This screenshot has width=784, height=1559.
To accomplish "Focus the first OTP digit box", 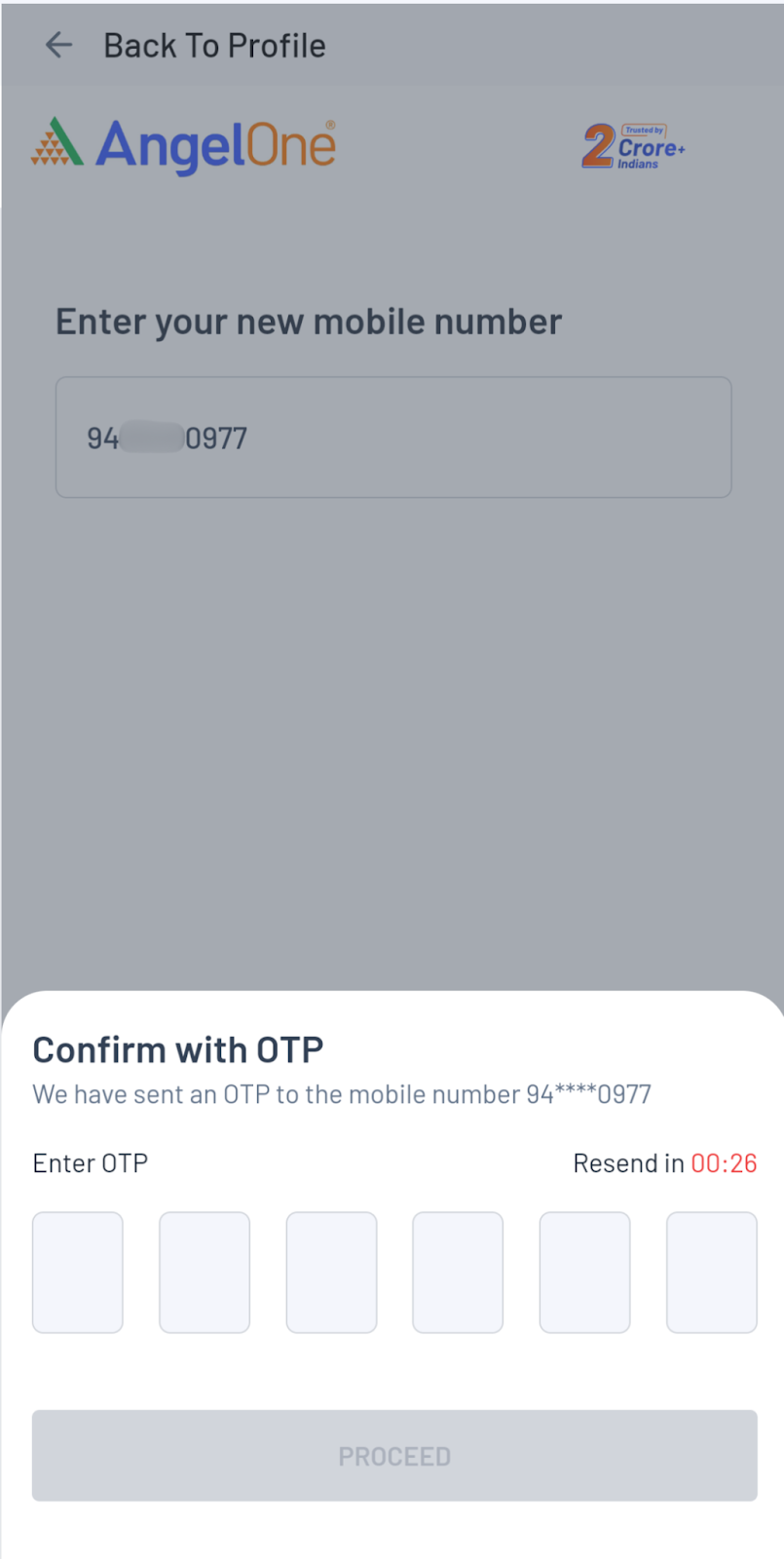I will pyautogui.click(x=78, y=1272).
